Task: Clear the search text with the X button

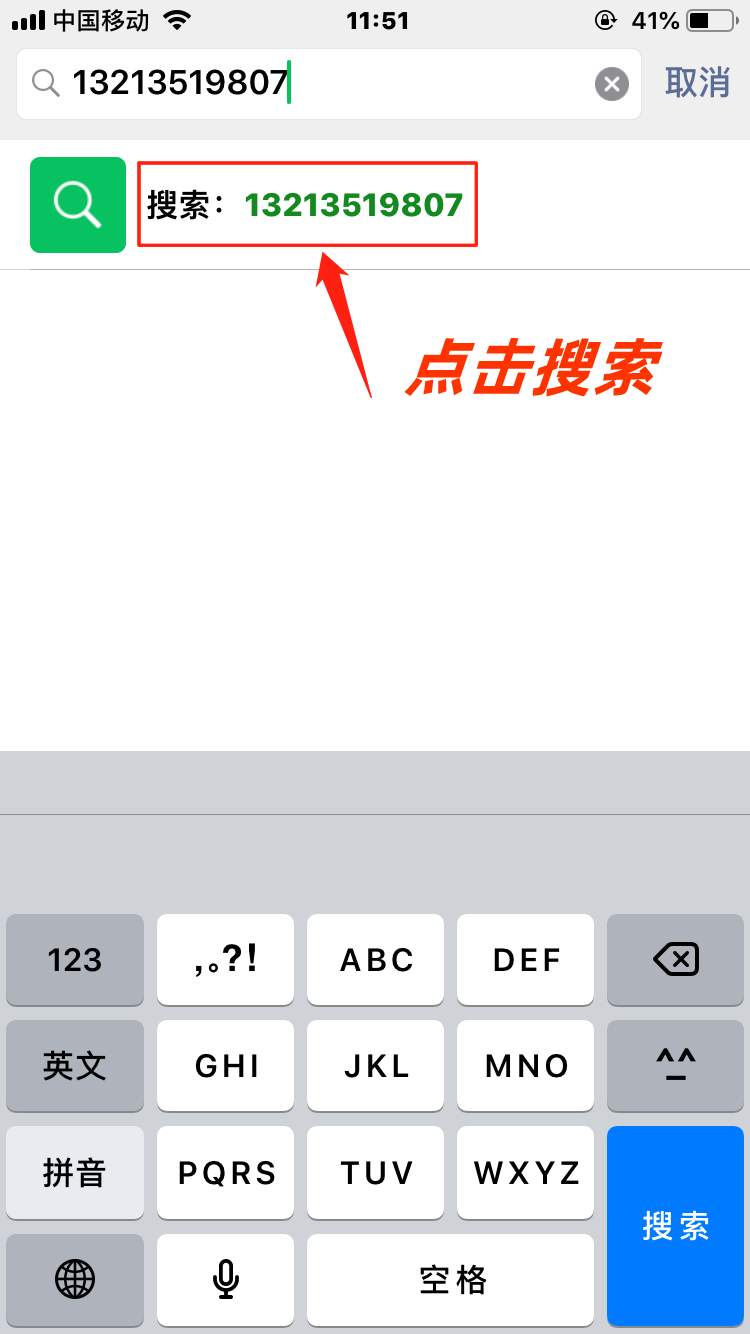Action: (612, 84)
